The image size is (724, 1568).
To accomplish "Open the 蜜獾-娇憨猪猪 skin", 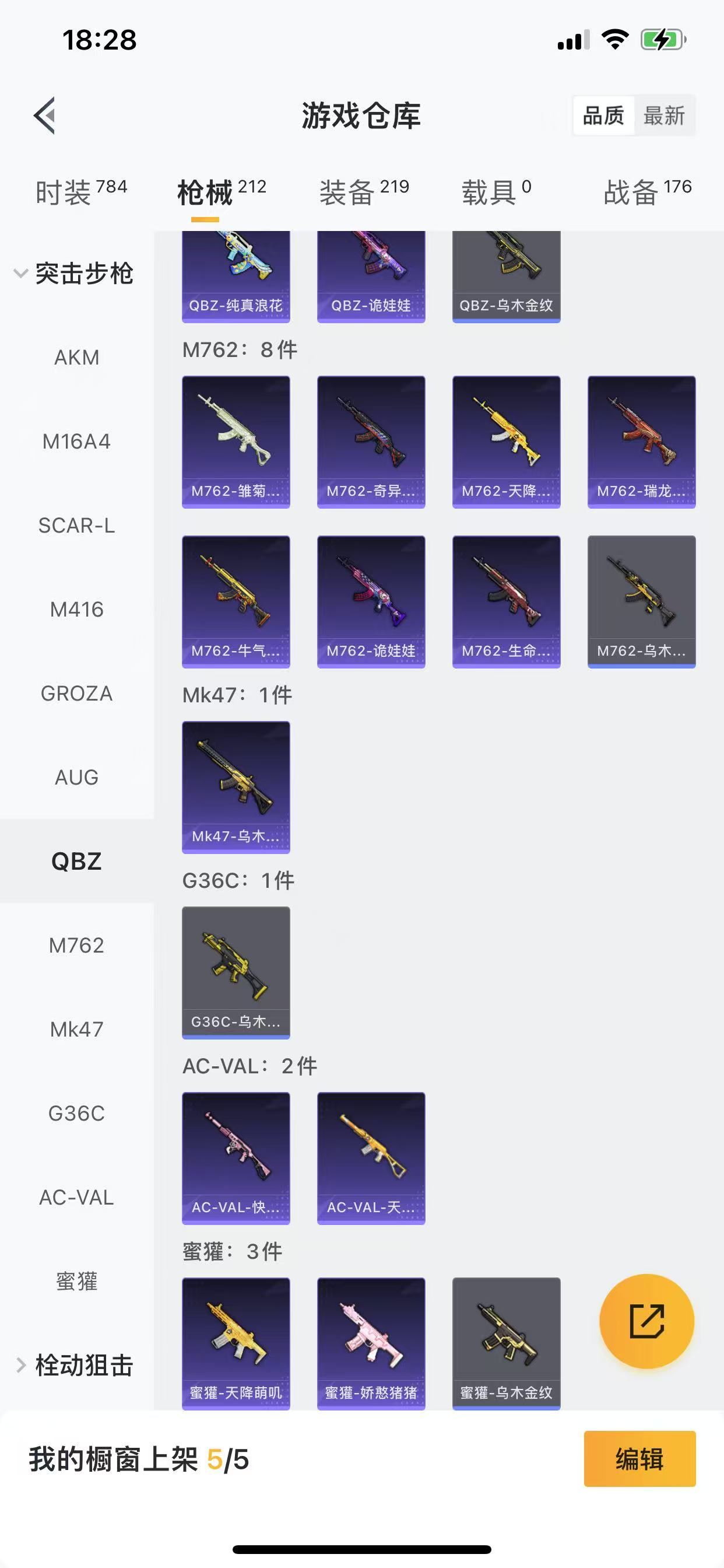I will tap(371, 1343).
